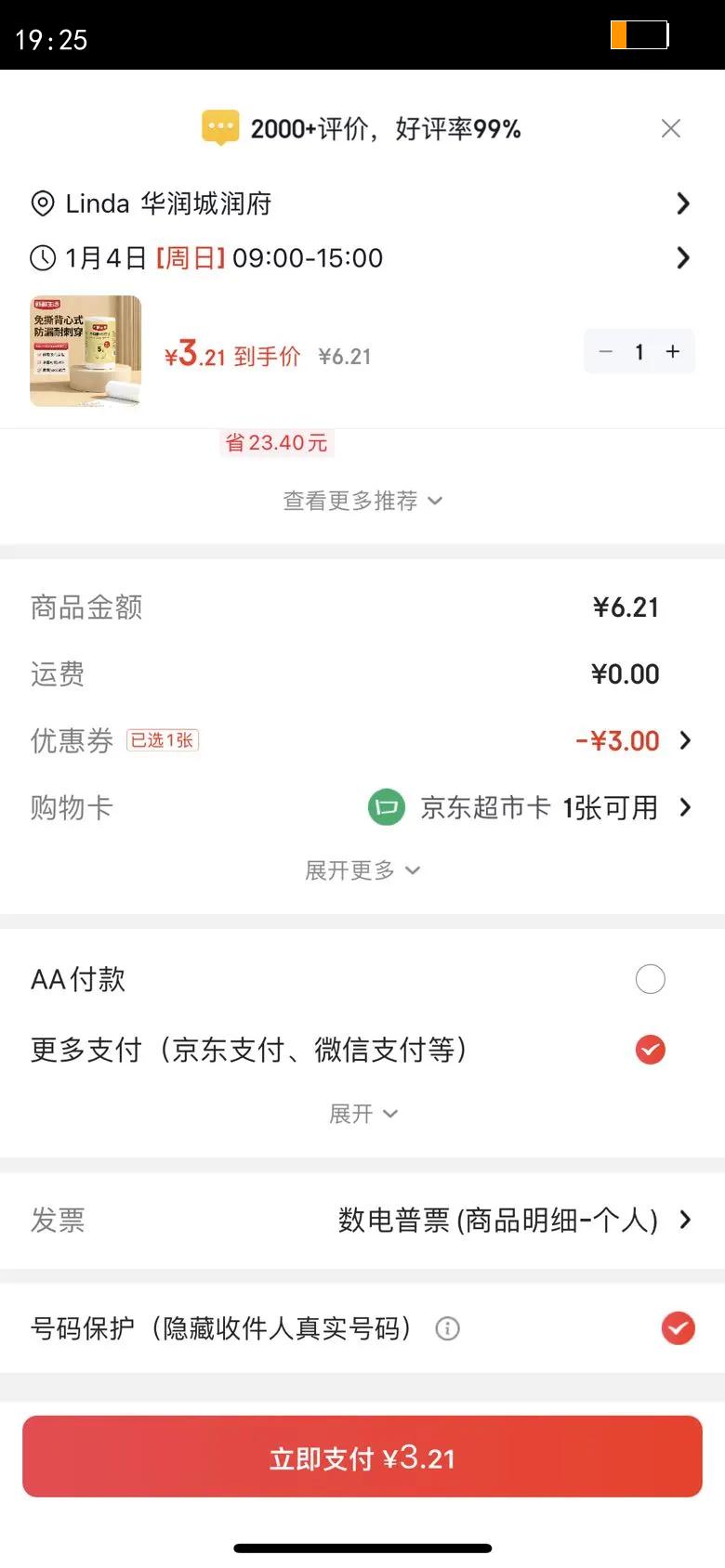Expand 展开 under payment methods
The image size is (725, 1568).
click(364, 1113)
